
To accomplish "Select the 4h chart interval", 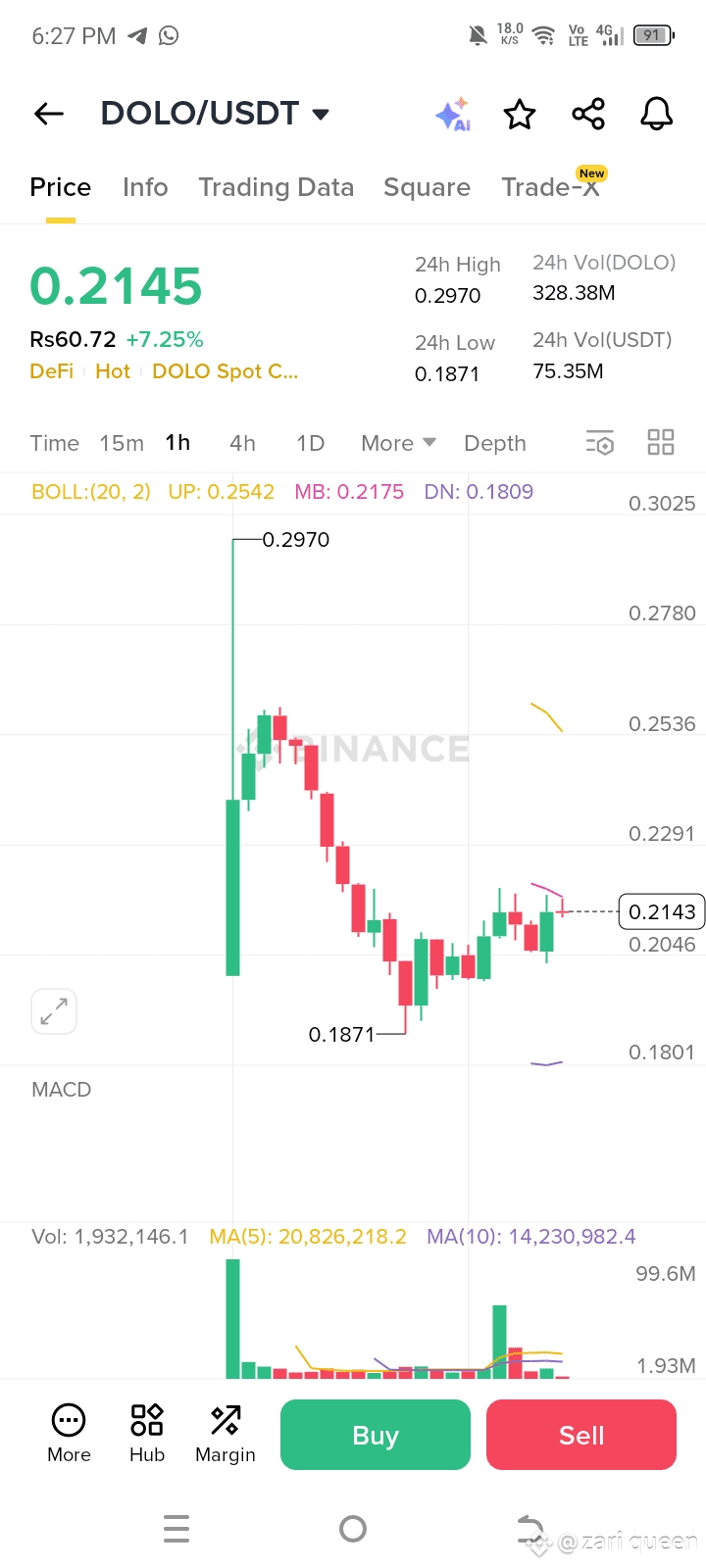I will (x=242, y=443).
